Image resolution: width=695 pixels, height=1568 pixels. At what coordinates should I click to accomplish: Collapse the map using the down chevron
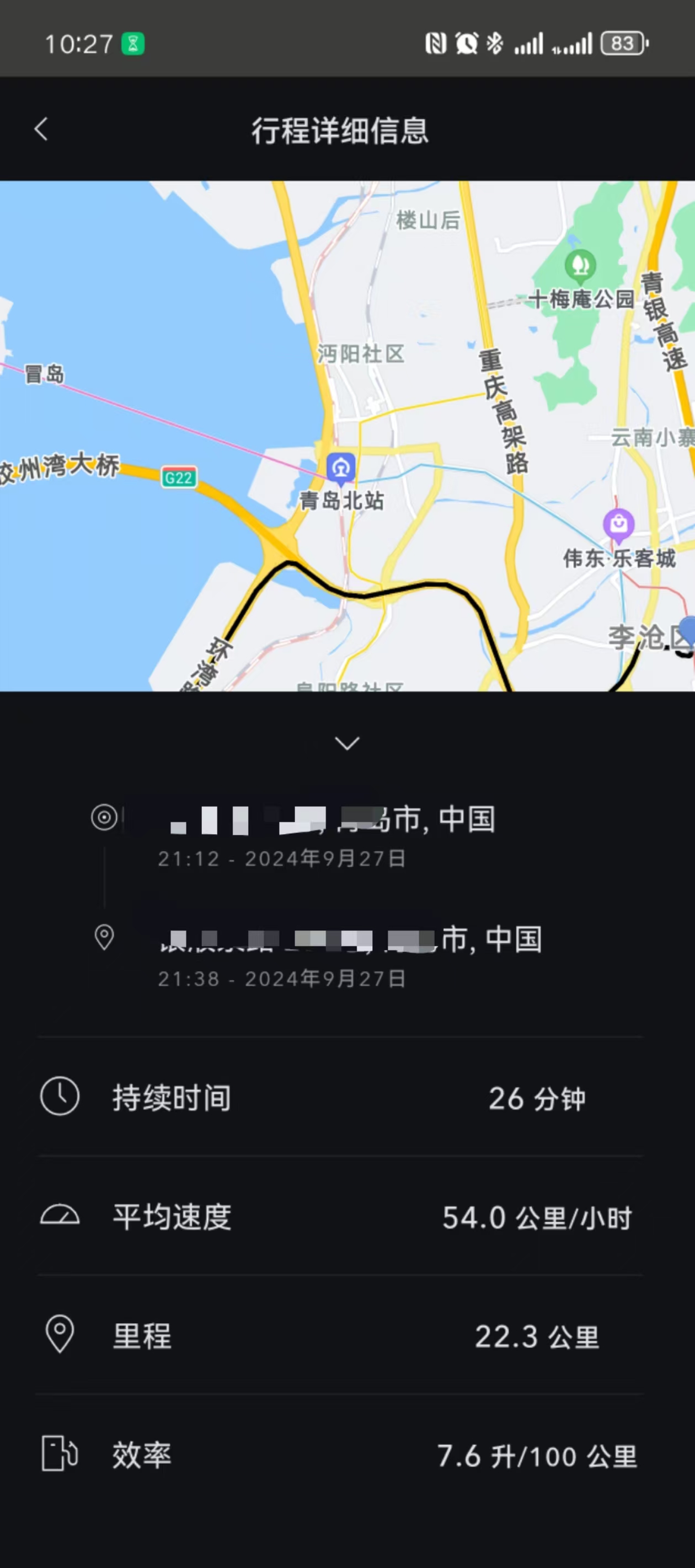347,743
